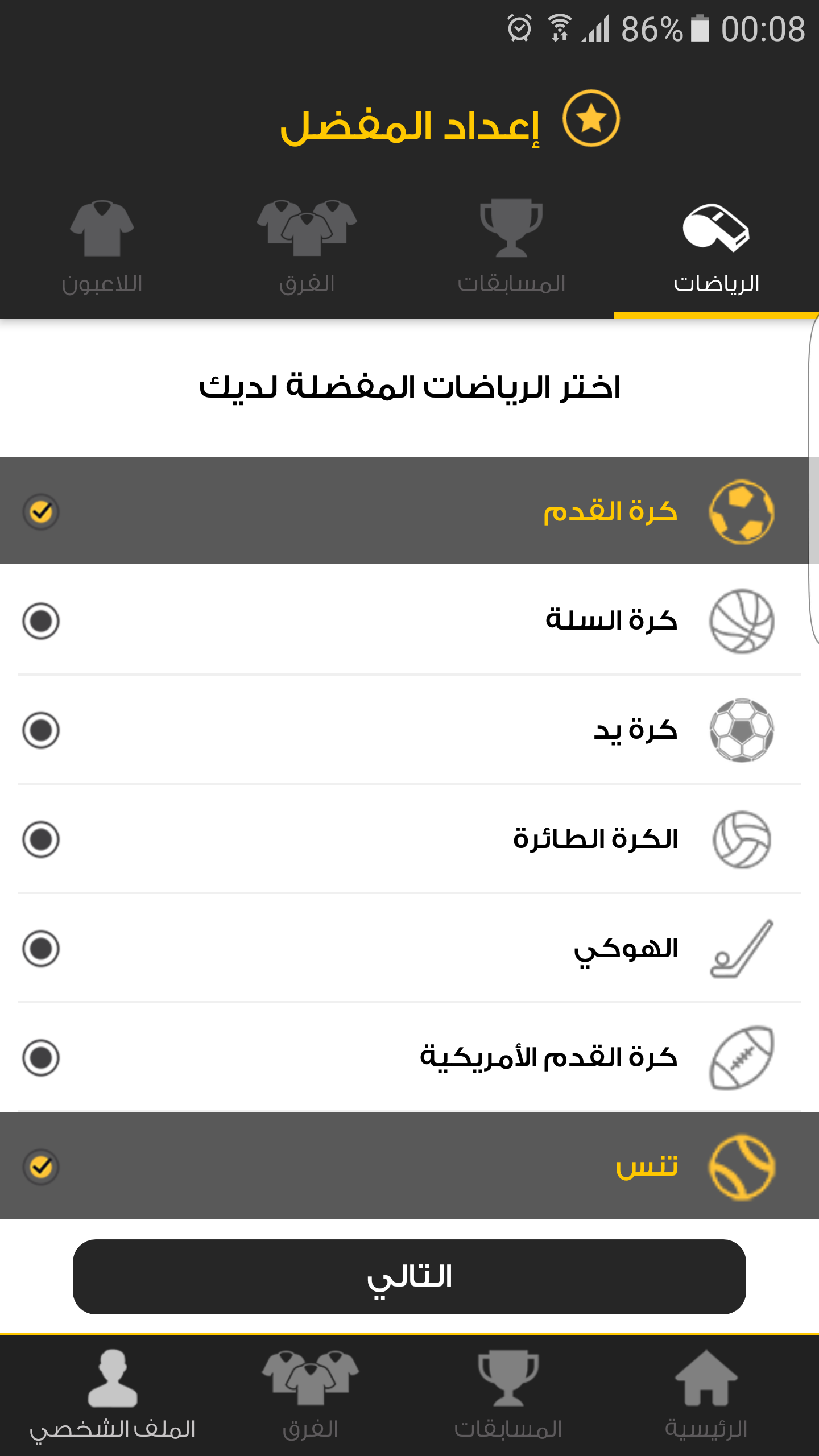Uncheck تنس in the sports list
This screenshot has width=819, height=1456.
(x=41, y=1167)
